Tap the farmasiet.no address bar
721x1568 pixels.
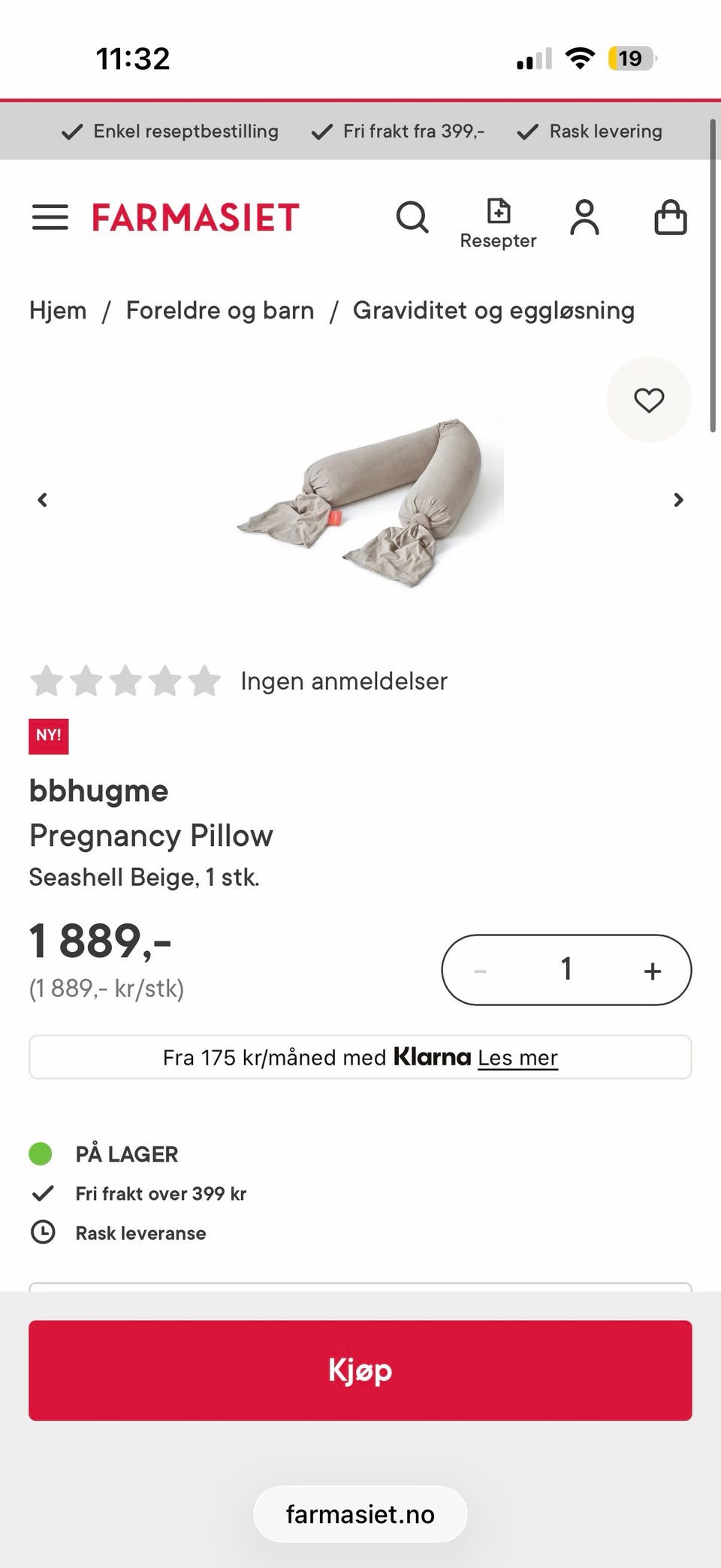click(x=360, y=1514)
